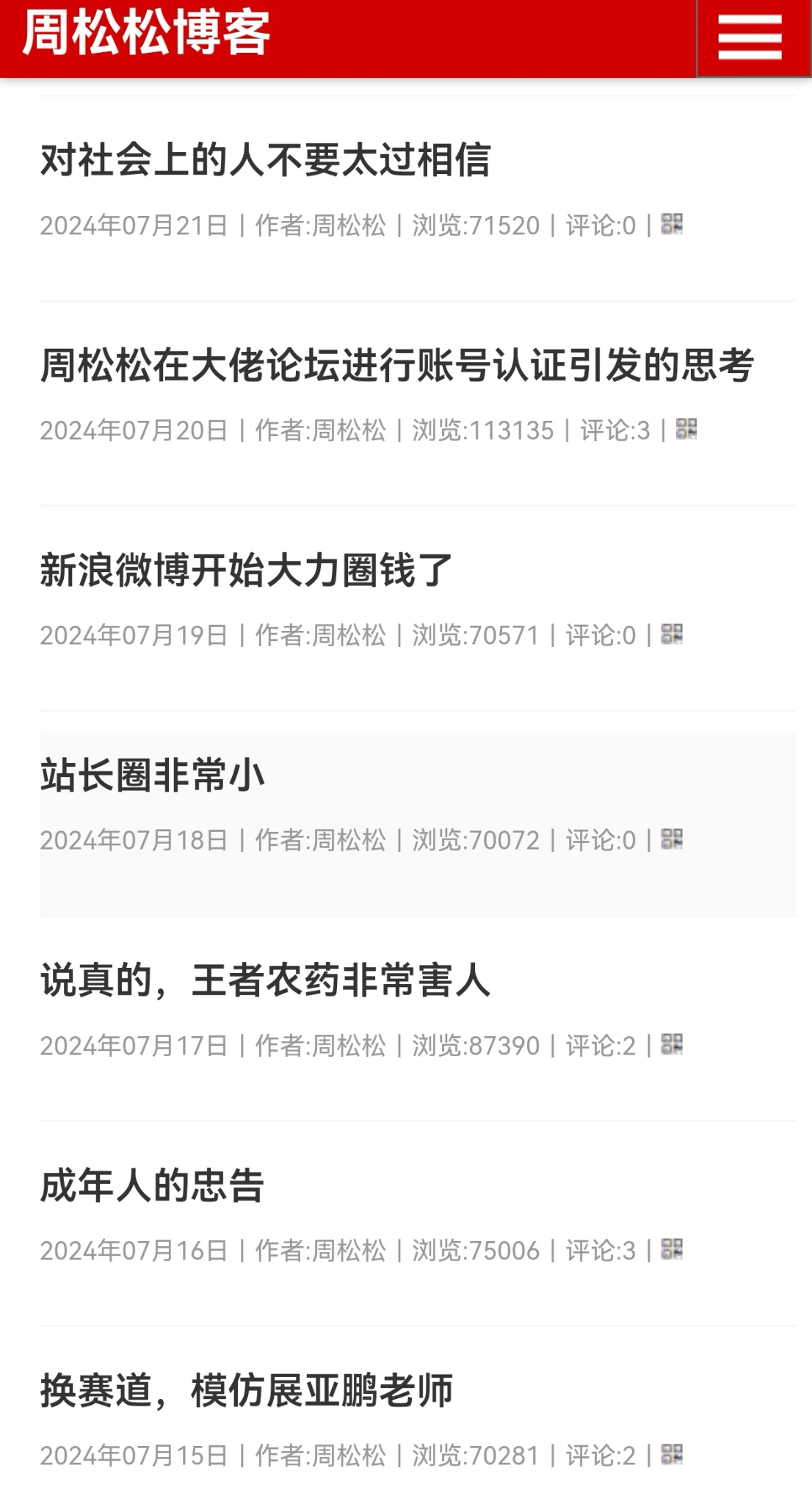Go to 周松松博客 home via header title

(146, 34)
